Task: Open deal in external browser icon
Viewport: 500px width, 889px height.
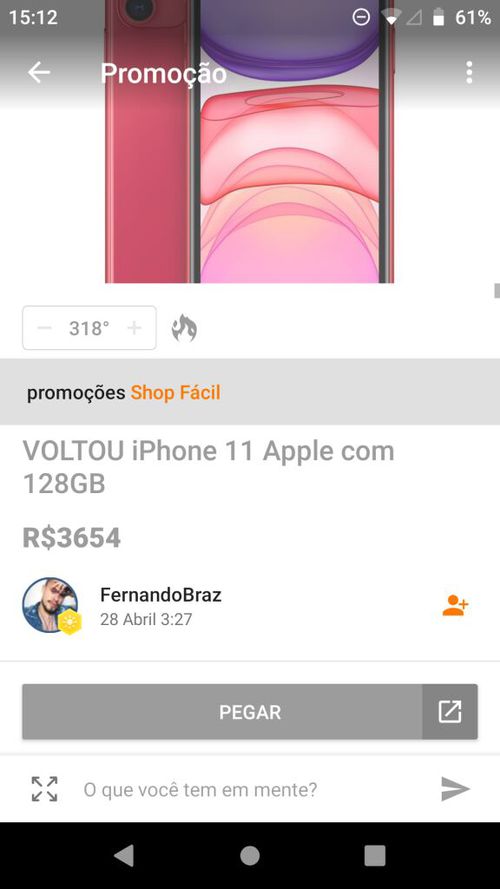Action: [450, 712]
